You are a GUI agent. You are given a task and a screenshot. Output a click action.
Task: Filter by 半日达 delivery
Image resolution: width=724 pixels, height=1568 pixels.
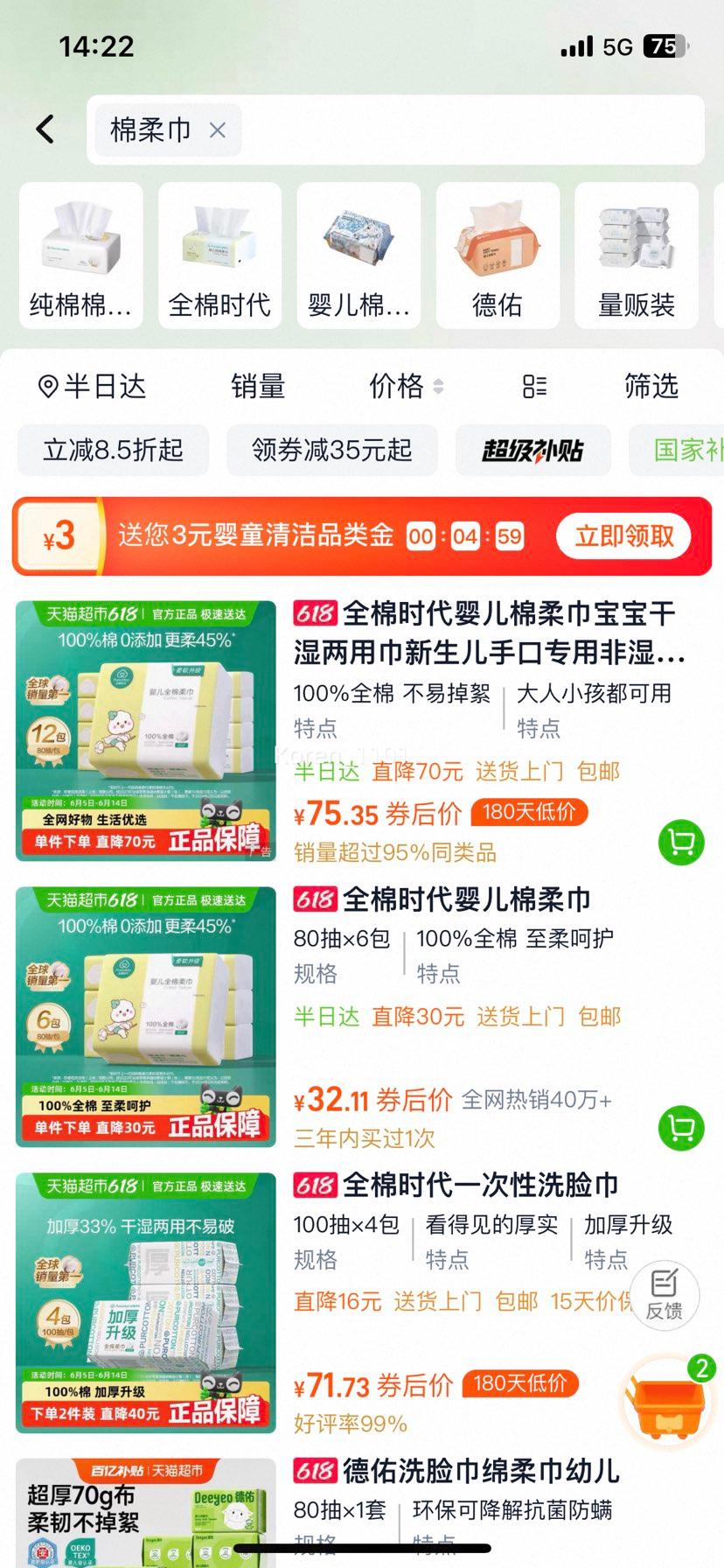pyautogui.click(x=93, y=386)
